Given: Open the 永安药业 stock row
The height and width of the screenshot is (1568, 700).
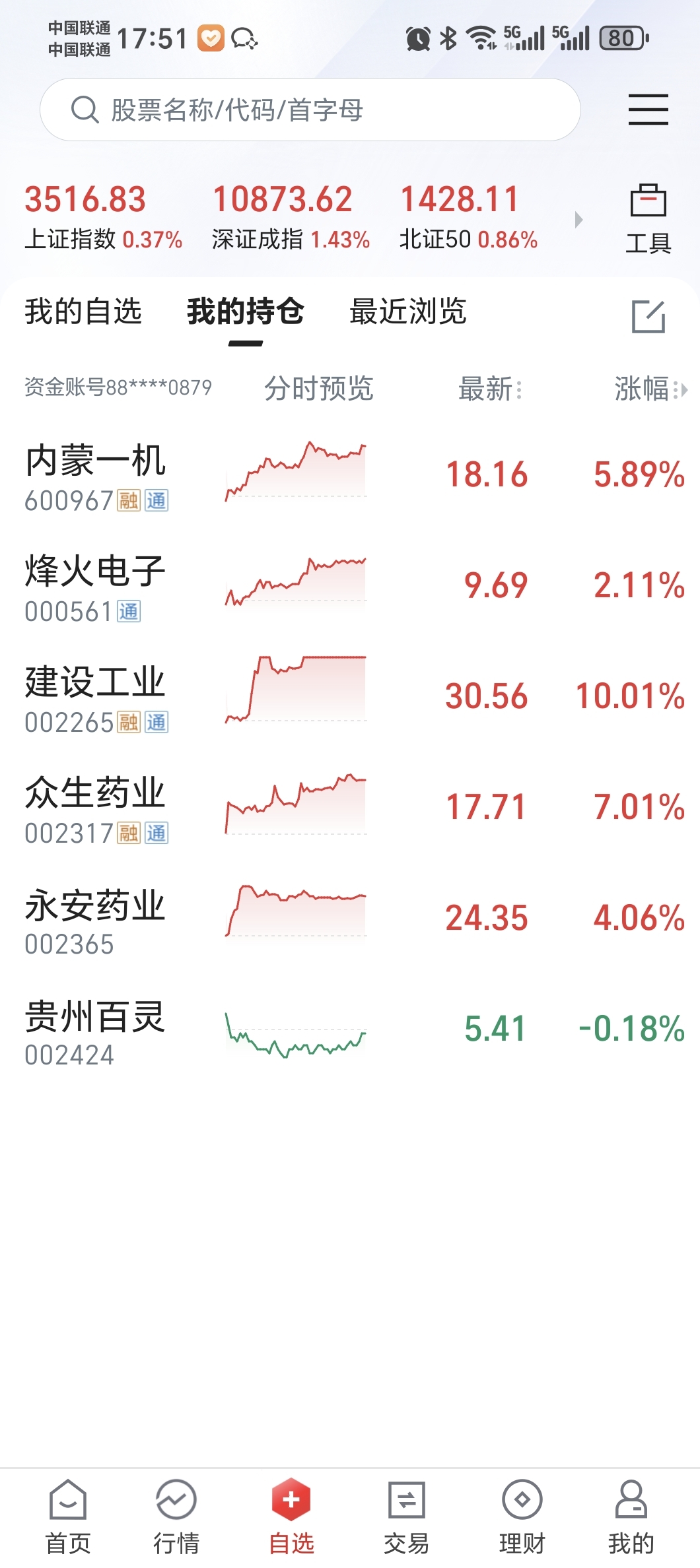Looking at the screenshot, I should [x=350, y=919].
